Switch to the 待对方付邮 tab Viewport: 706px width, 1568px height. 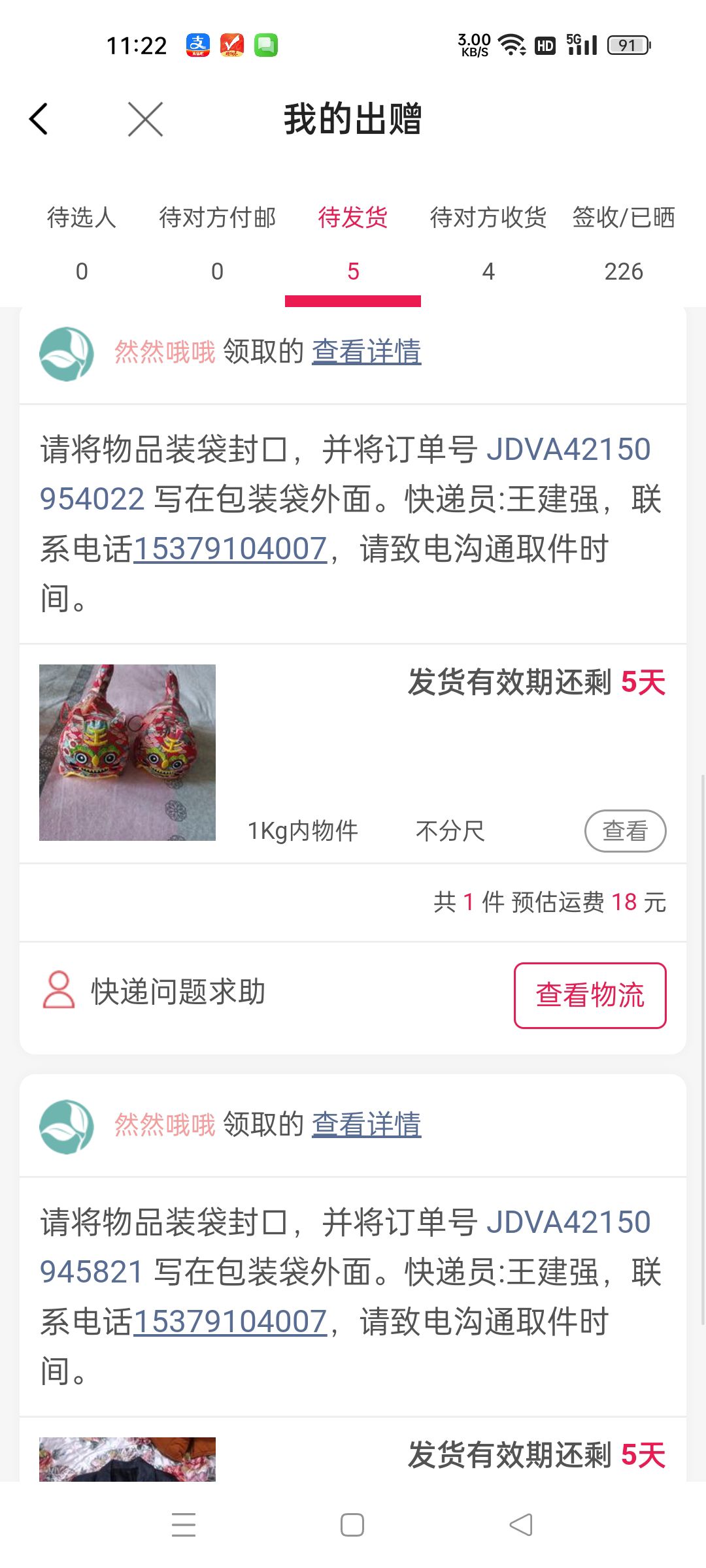point(217,242)
